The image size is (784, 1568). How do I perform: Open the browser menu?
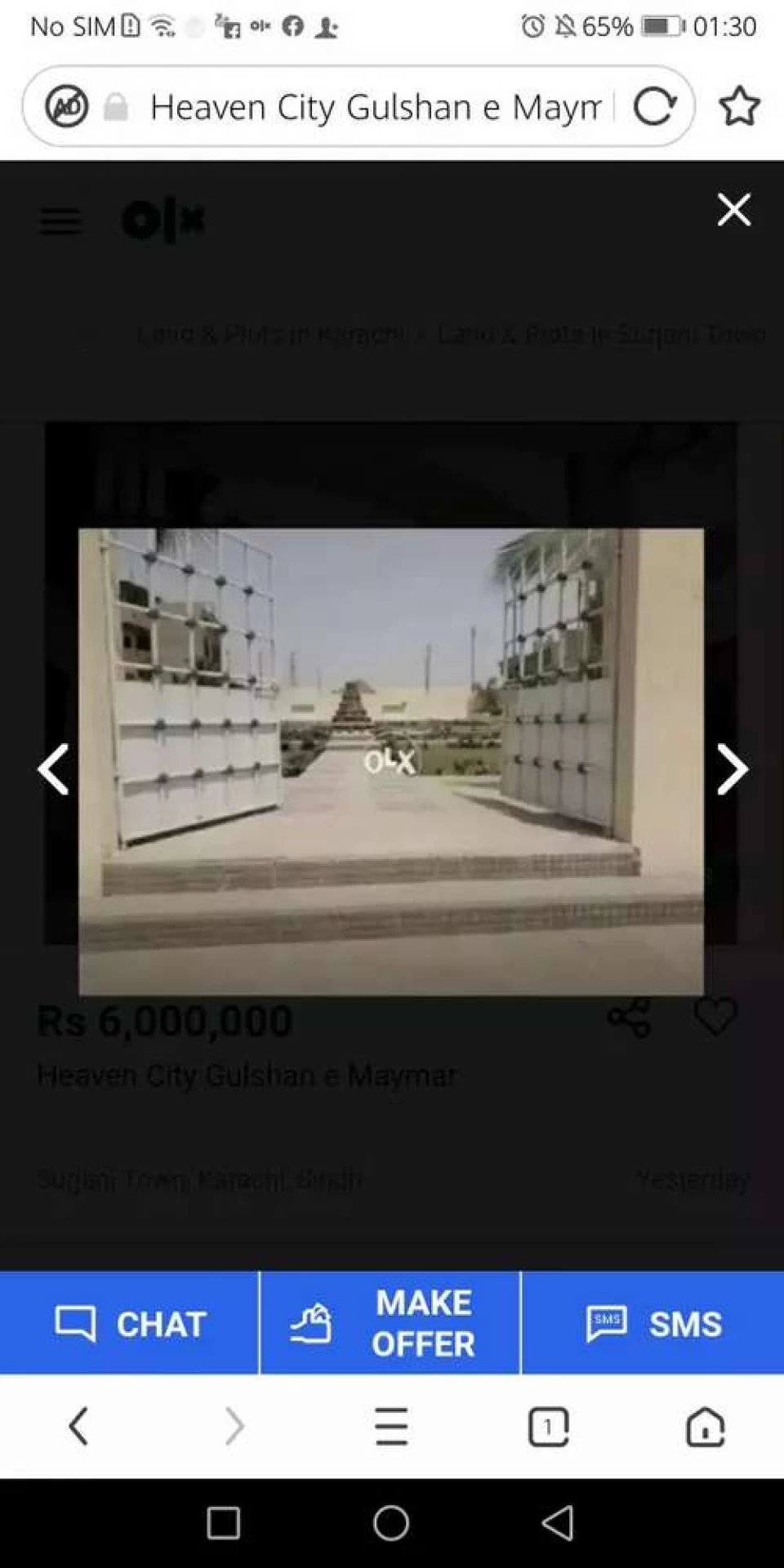coord(391,1427)
